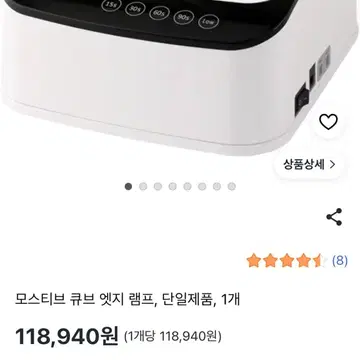The image size is (360, 360).
Task: Open 상품상세 product details
Action: (x=309, y=164)
